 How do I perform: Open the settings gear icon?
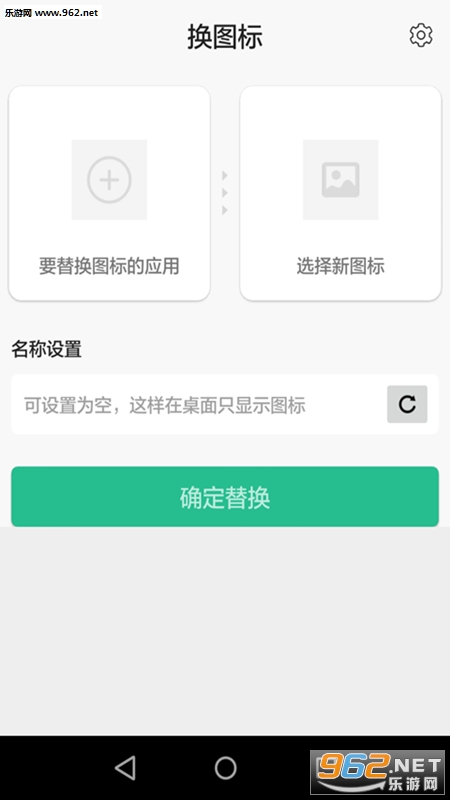tap(421, 36)
